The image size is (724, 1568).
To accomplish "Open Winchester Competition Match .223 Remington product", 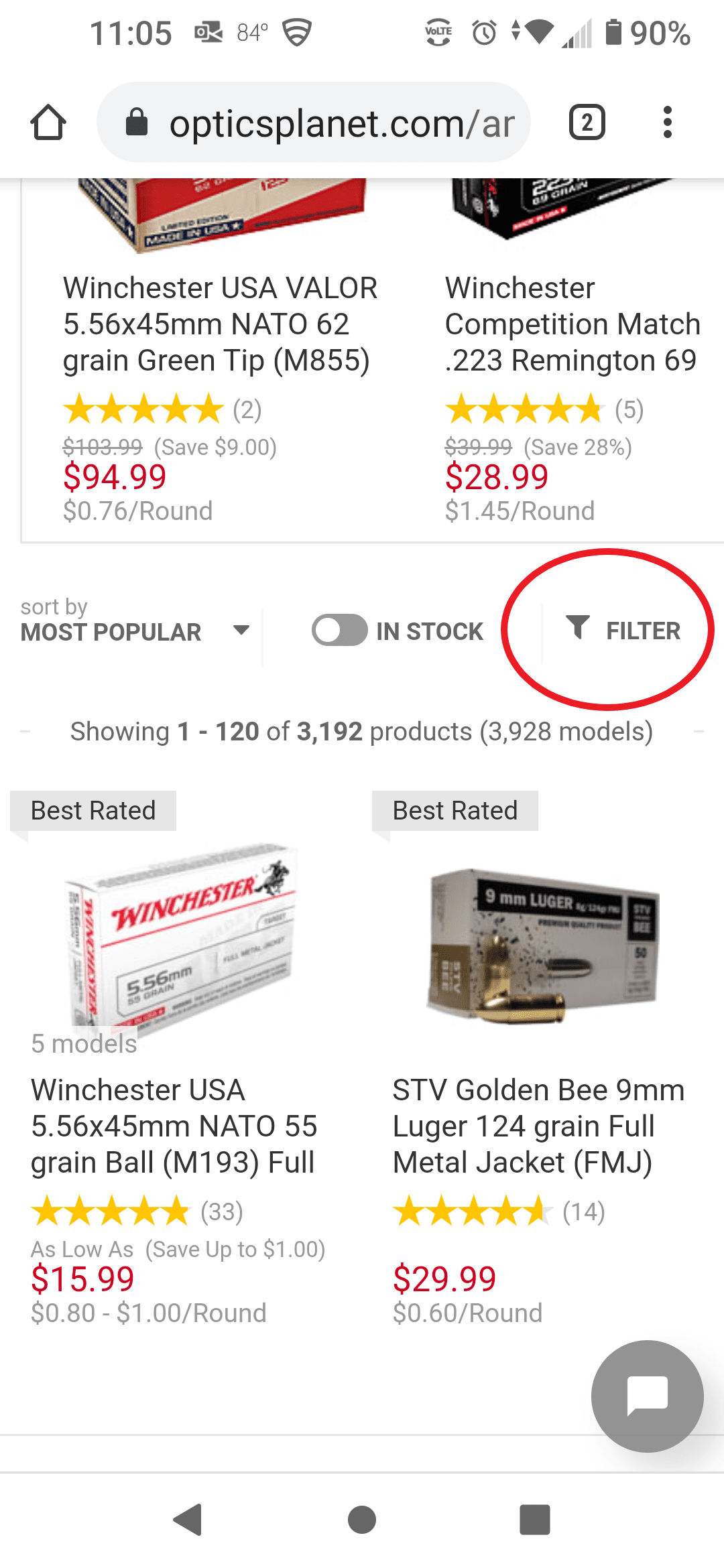I will point(572,324).
